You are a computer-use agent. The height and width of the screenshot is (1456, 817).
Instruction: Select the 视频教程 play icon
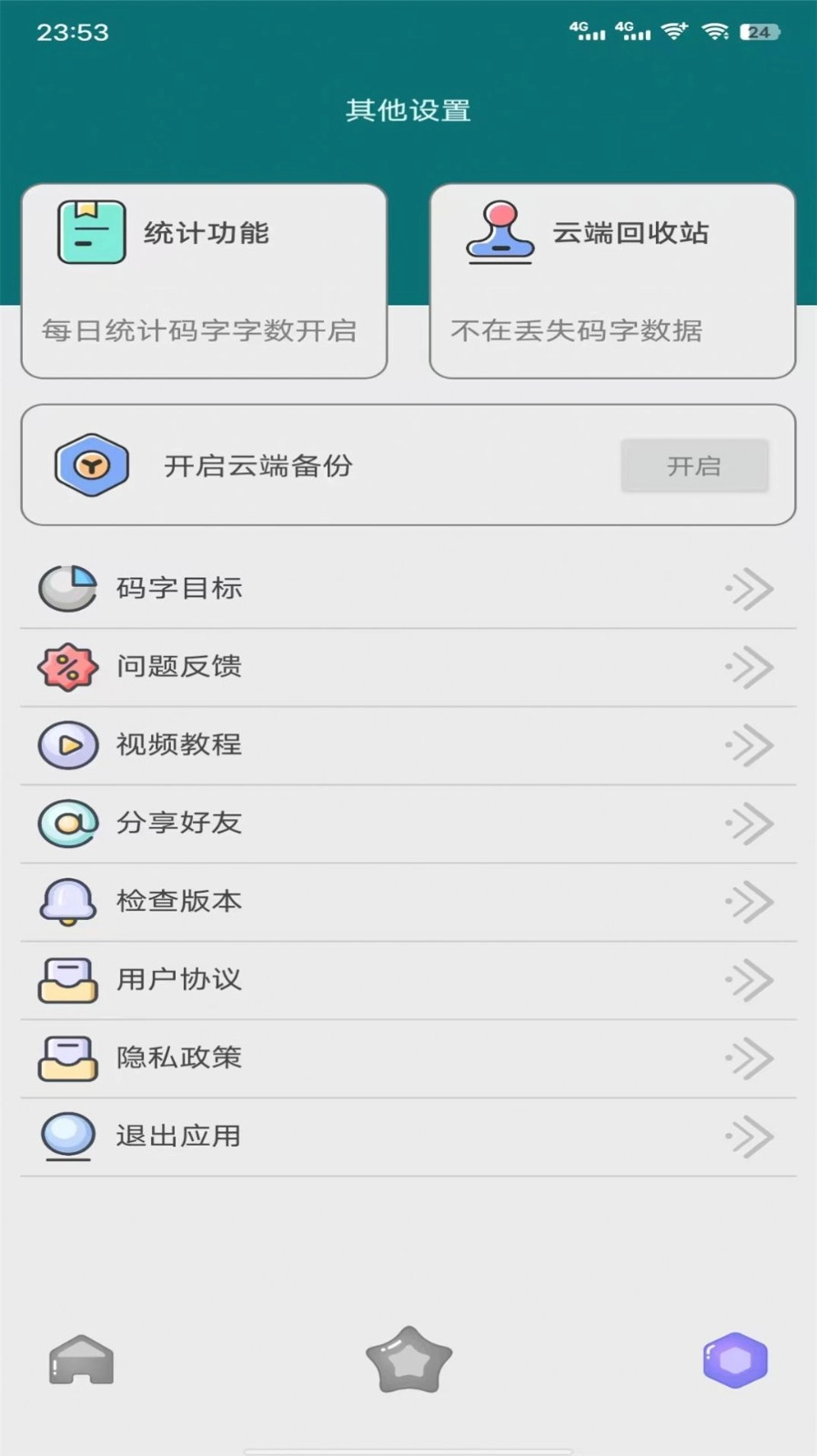(x=67, y=744)
